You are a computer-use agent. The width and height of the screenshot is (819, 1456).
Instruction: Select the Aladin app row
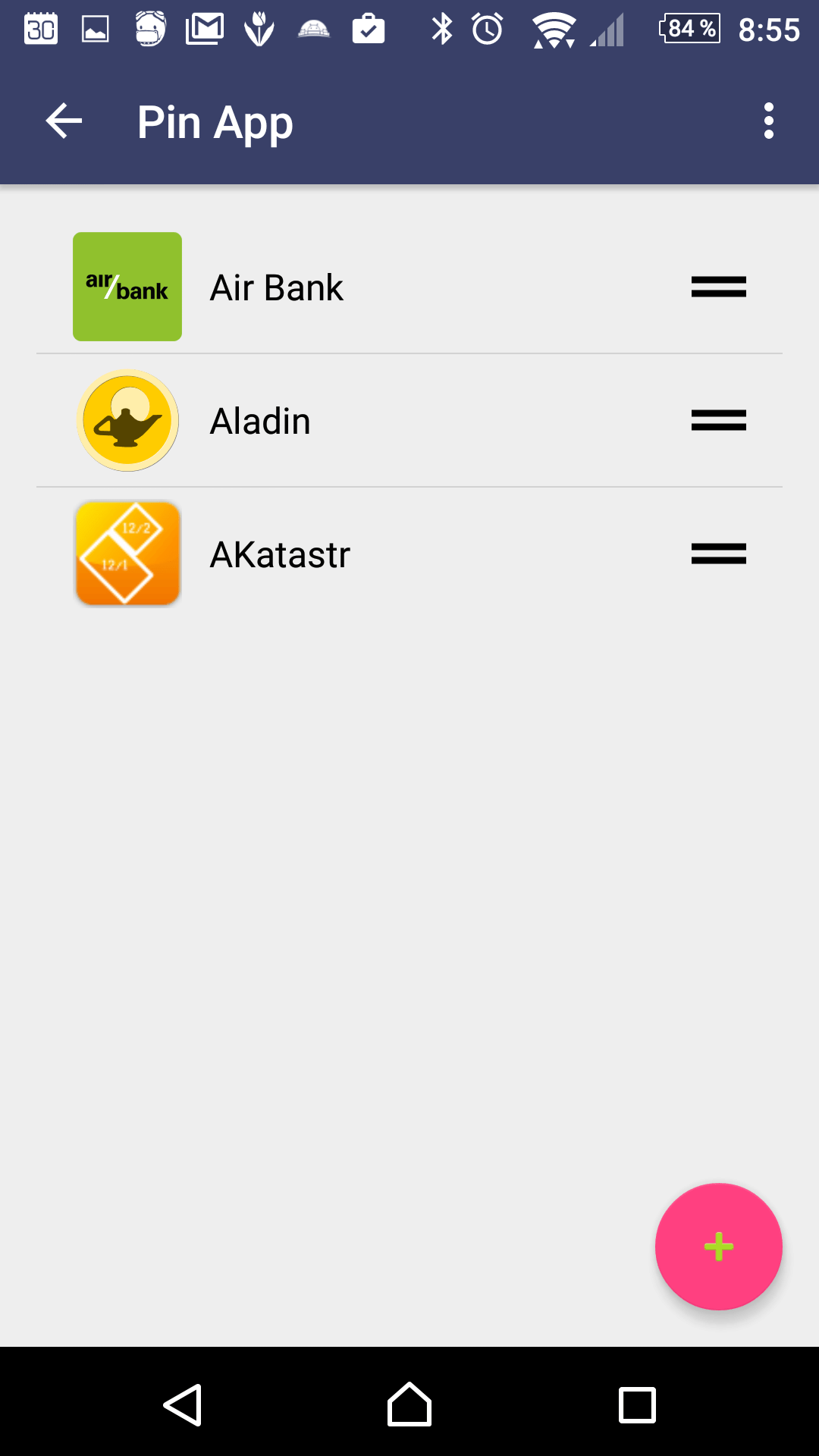(x=409, y=420)
